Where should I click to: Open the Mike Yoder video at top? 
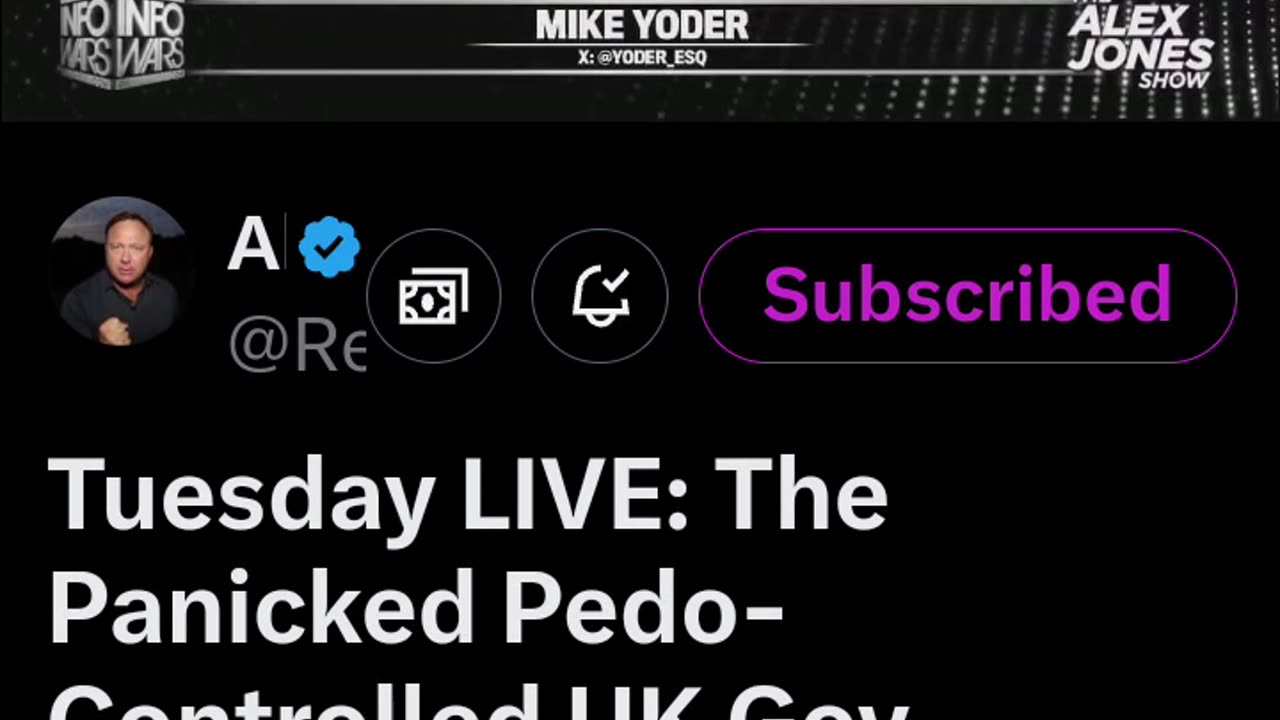(640, 58)
